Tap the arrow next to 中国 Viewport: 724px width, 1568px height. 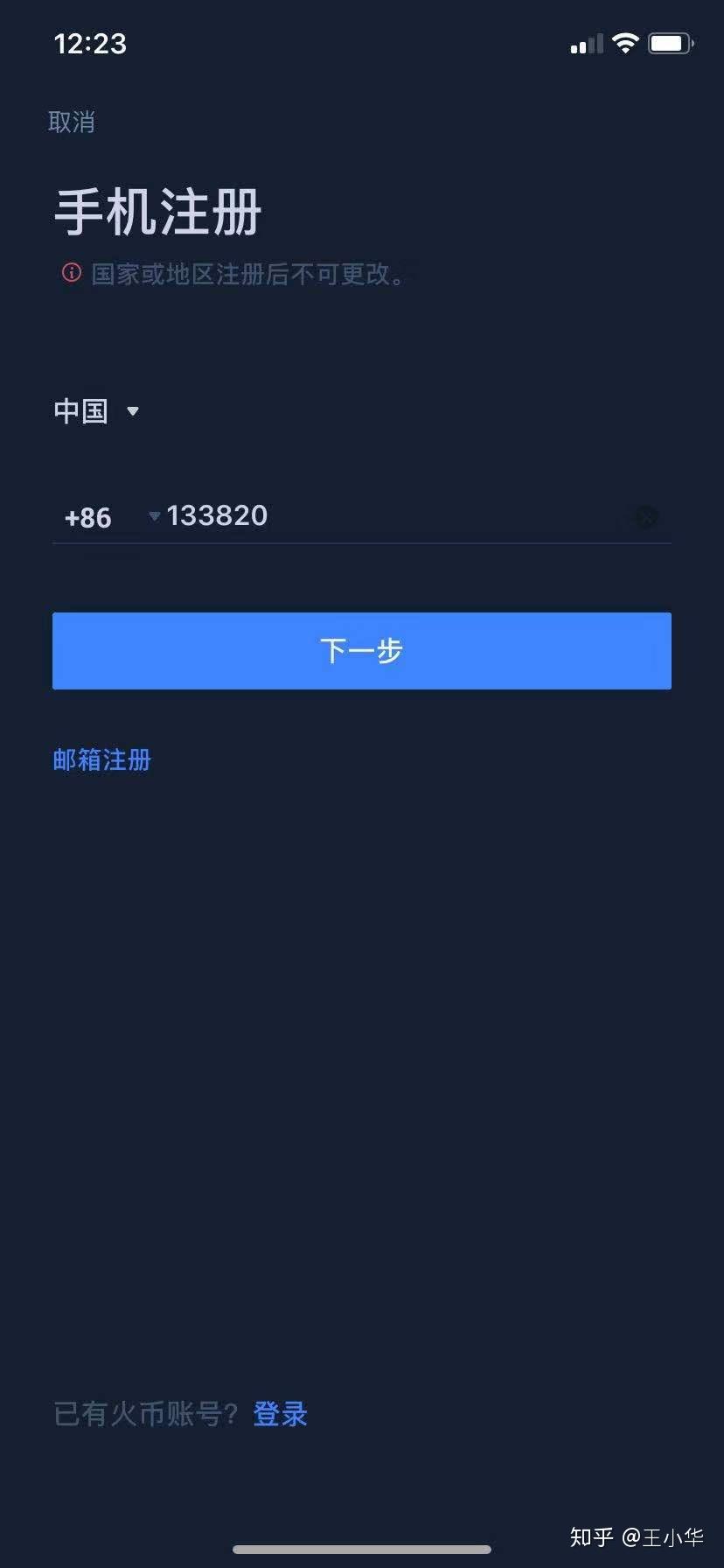(132, 411)
